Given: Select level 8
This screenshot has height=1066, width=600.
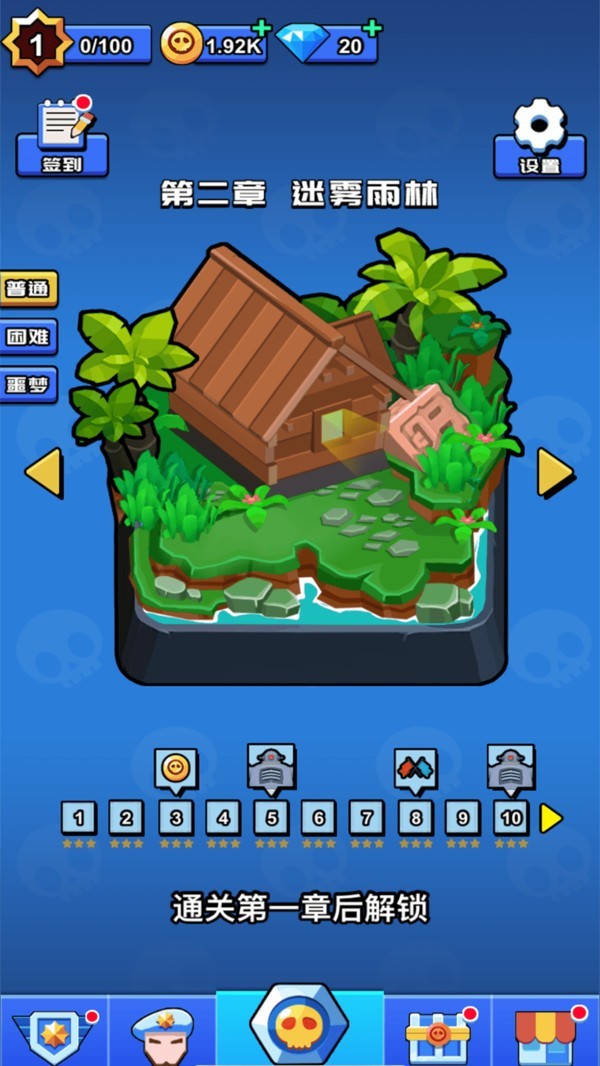Looking at the screenshot, I should pos(415,818).
